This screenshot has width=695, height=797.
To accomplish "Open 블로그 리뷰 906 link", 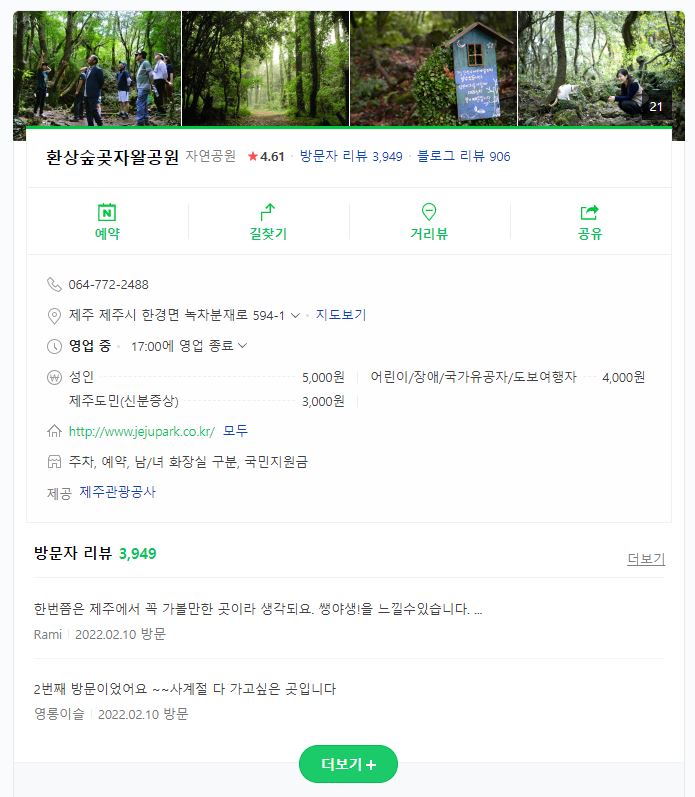I will pyautogui.click(x=464, y=157).
